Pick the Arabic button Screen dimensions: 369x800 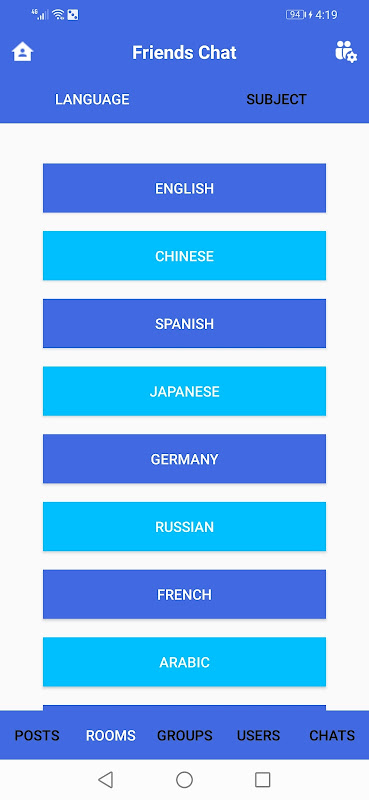[184, 662]
